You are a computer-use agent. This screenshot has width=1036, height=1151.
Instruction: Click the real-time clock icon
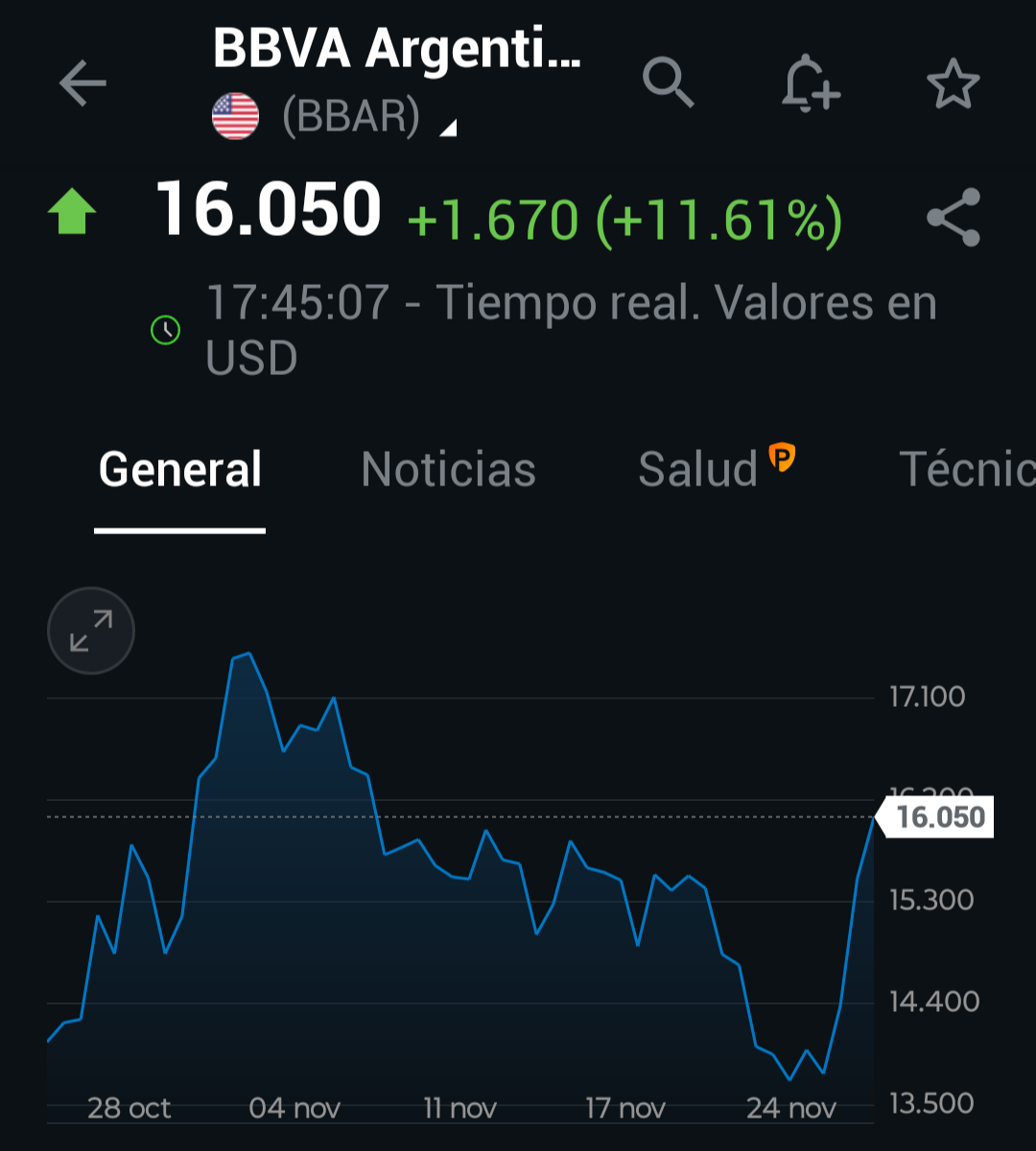(x=166, y=332)
